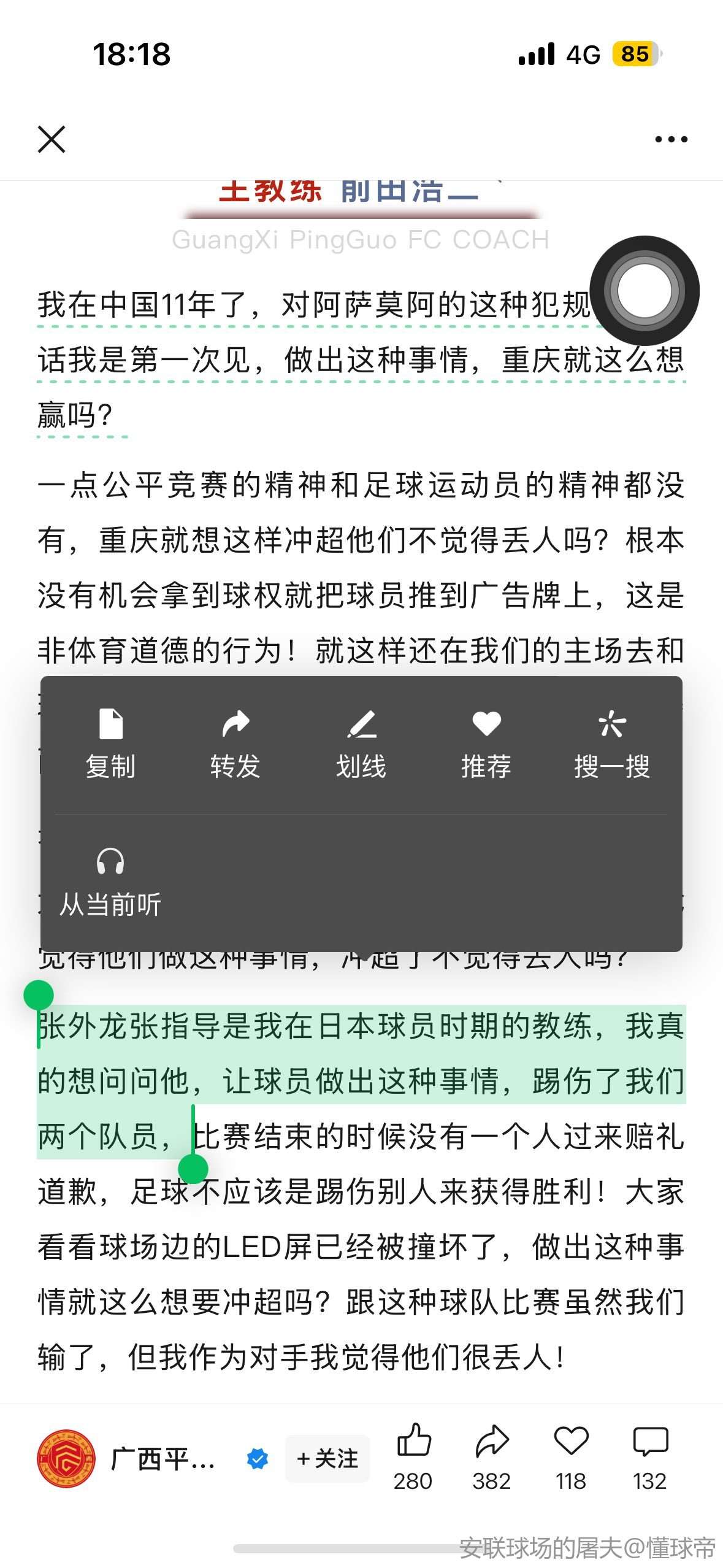This screenshot has height=1568, width=723.
Task: Tap the heart icon showing 118
Action: (571, 1457)
